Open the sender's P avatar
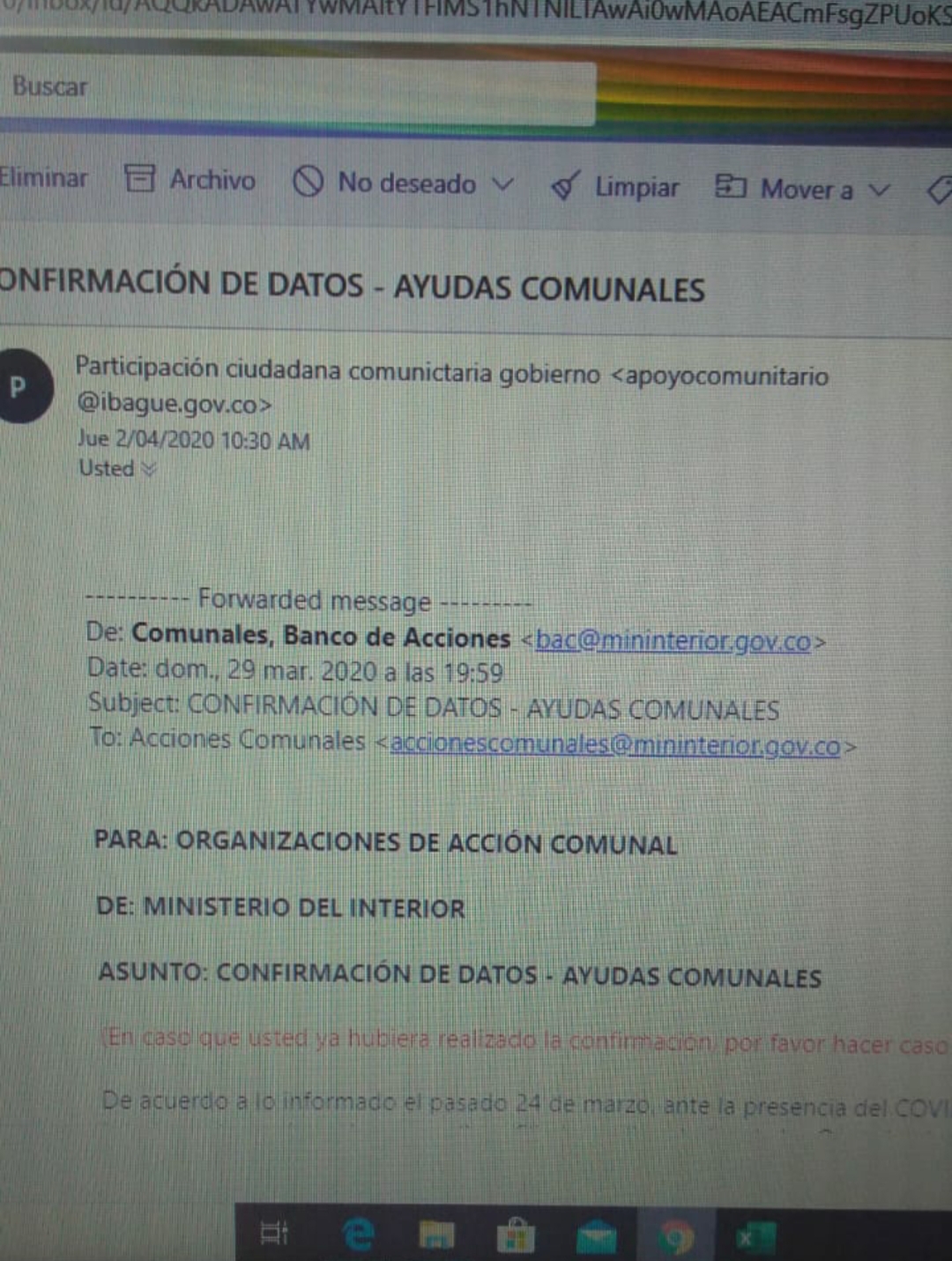 coord(19,386)
